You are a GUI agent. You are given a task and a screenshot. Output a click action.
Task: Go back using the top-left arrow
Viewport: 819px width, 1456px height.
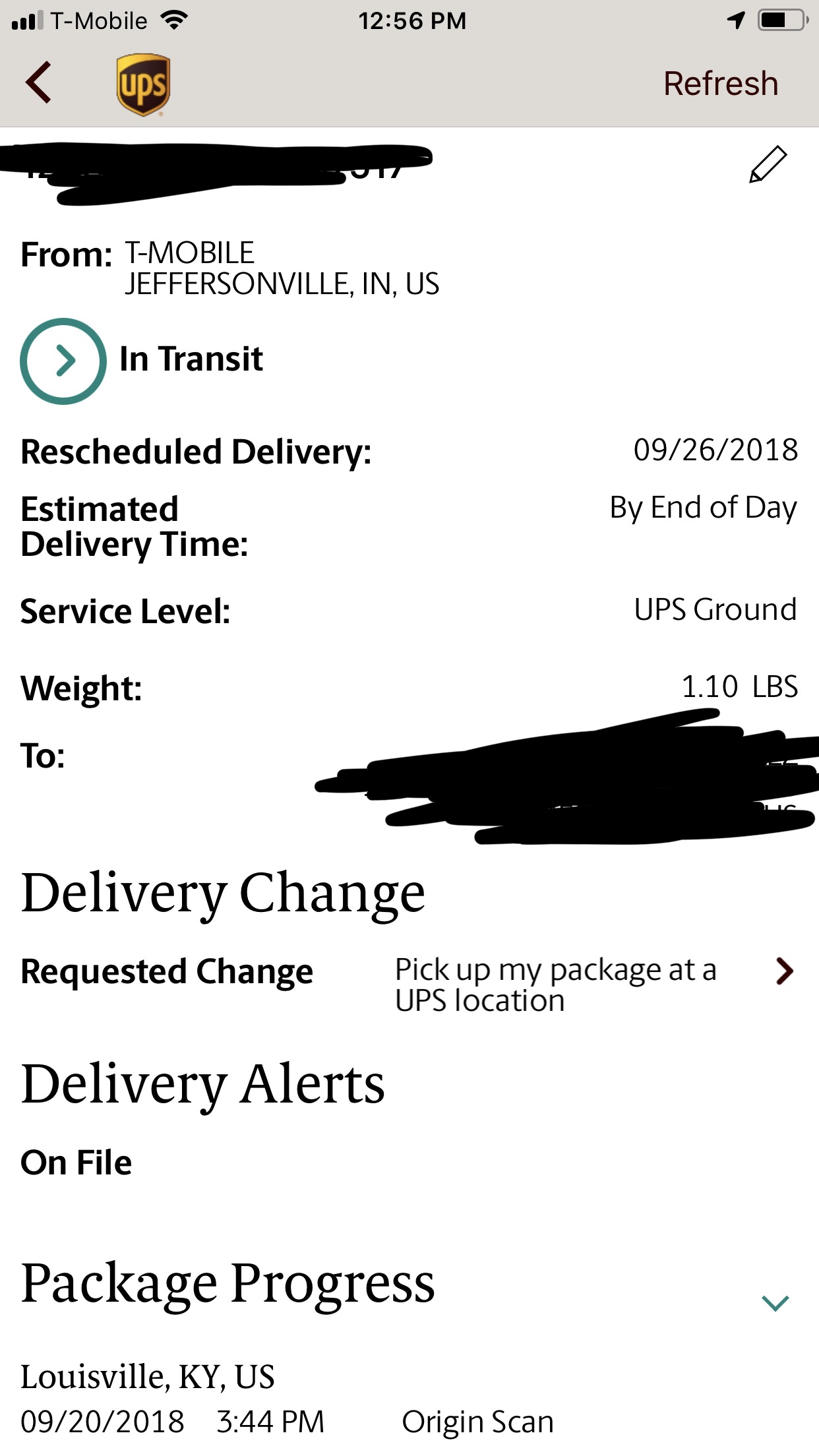(38, 82)
